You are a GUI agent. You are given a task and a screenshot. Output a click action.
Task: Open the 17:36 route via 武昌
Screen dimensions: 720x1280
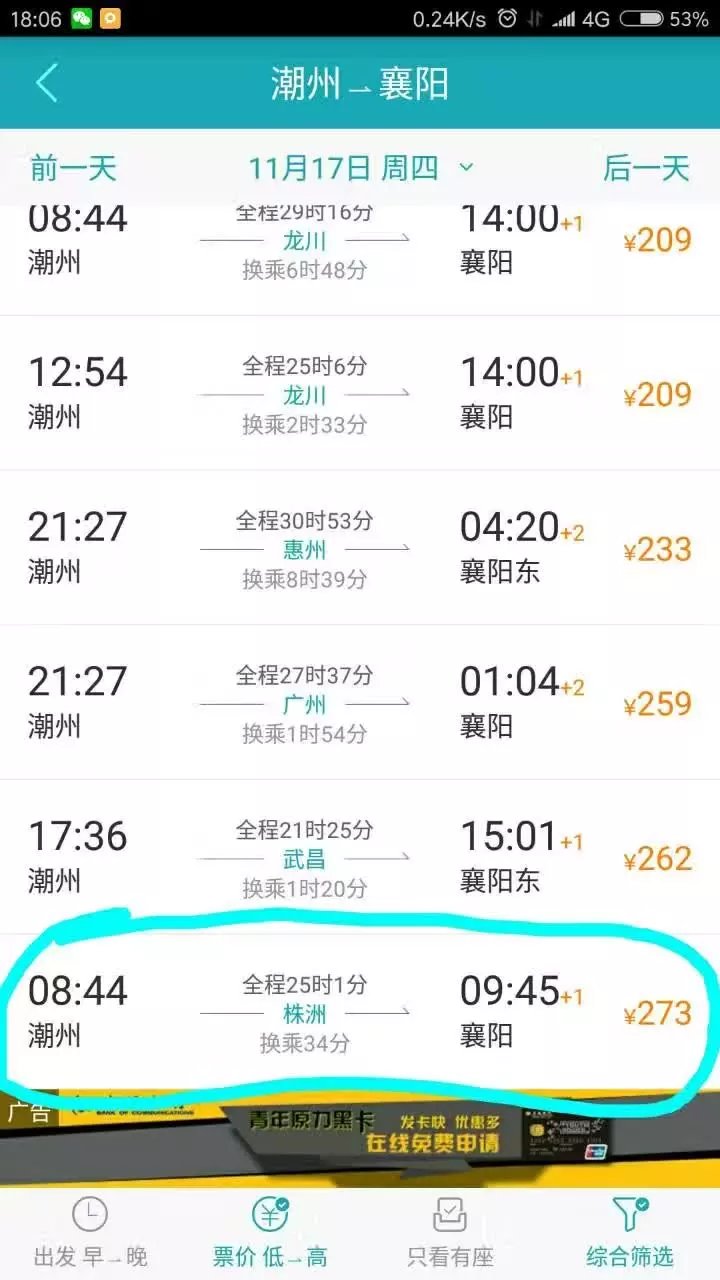pos(360,858)
